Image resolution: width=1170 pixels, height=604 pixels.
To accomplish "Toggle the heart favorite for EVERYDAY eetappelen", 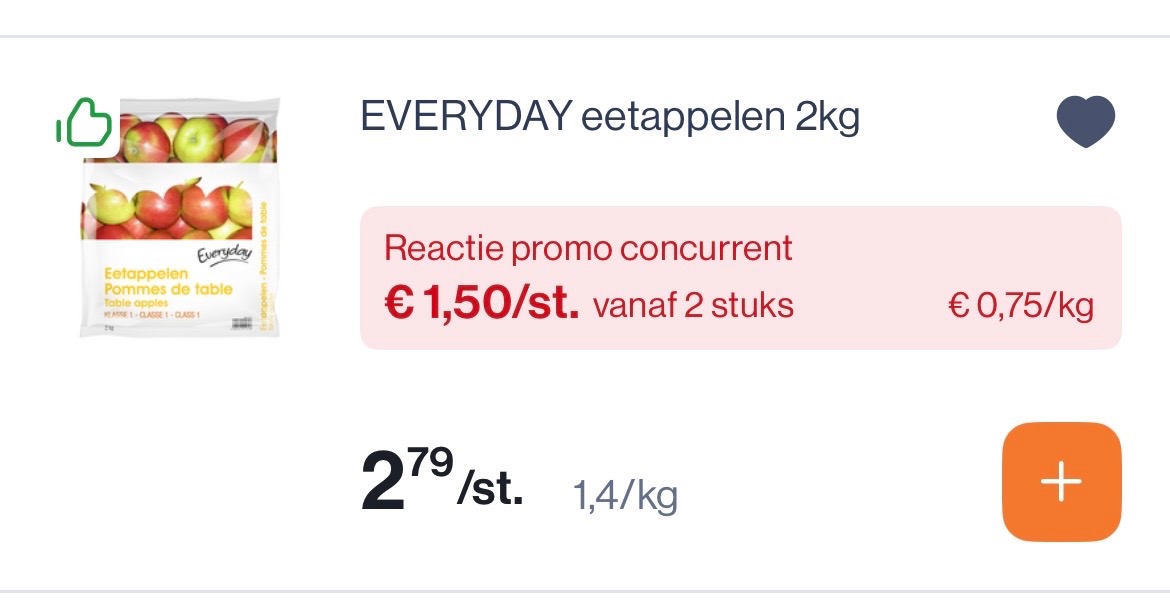I will (1085, 122).
